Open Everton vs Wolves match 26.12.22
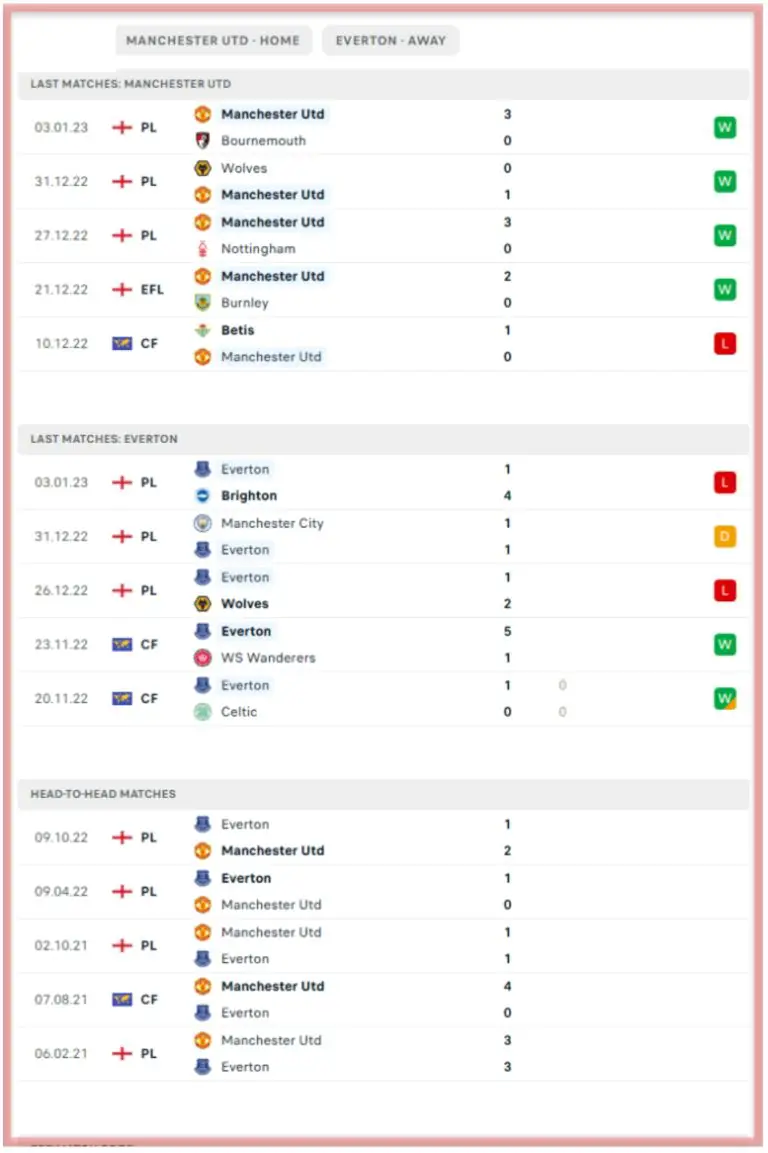This screenshot has width=768, height=1153. tap(383, 591)
